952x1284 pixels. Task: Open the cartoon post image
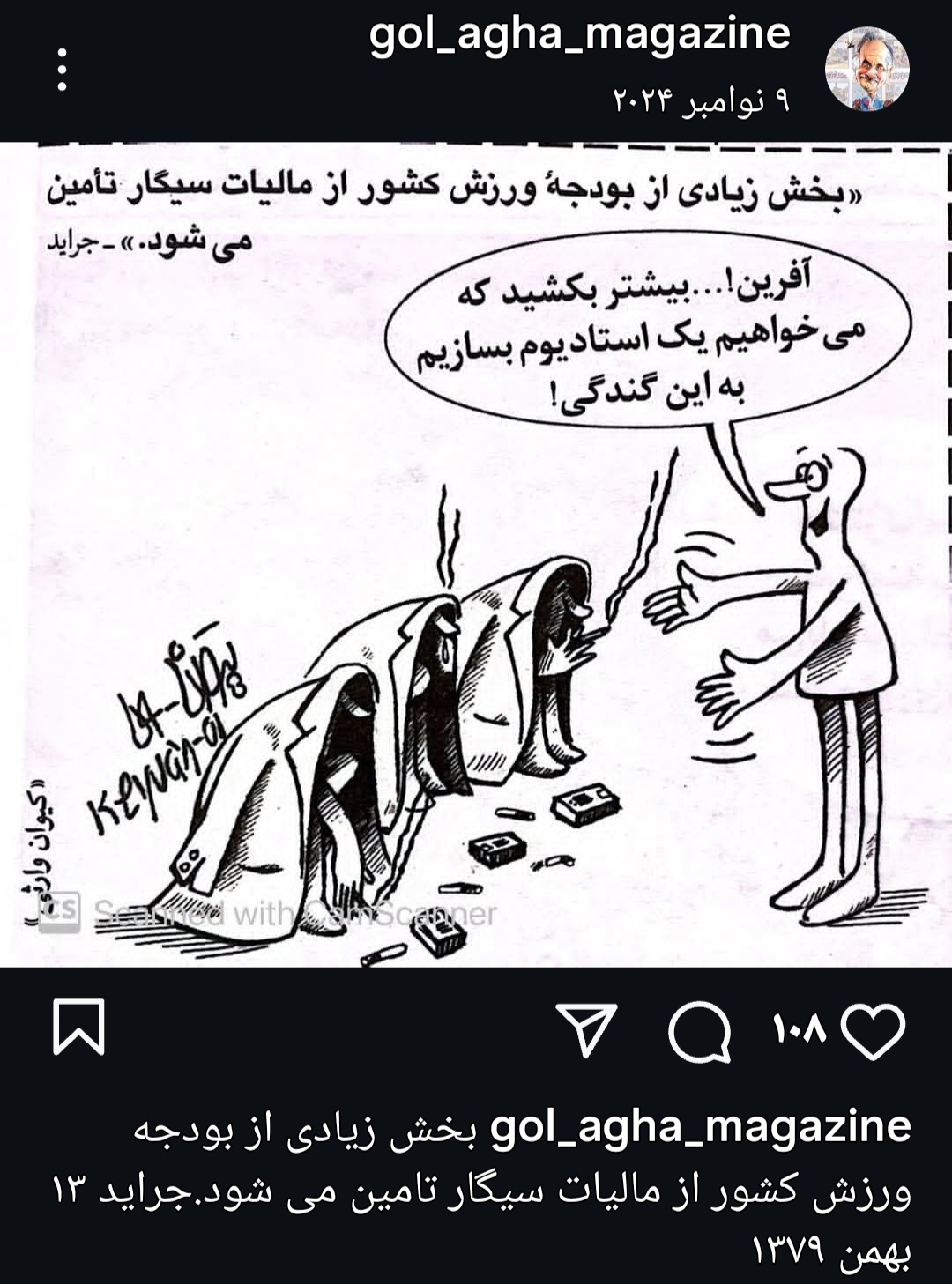click(x=476, y=555)
